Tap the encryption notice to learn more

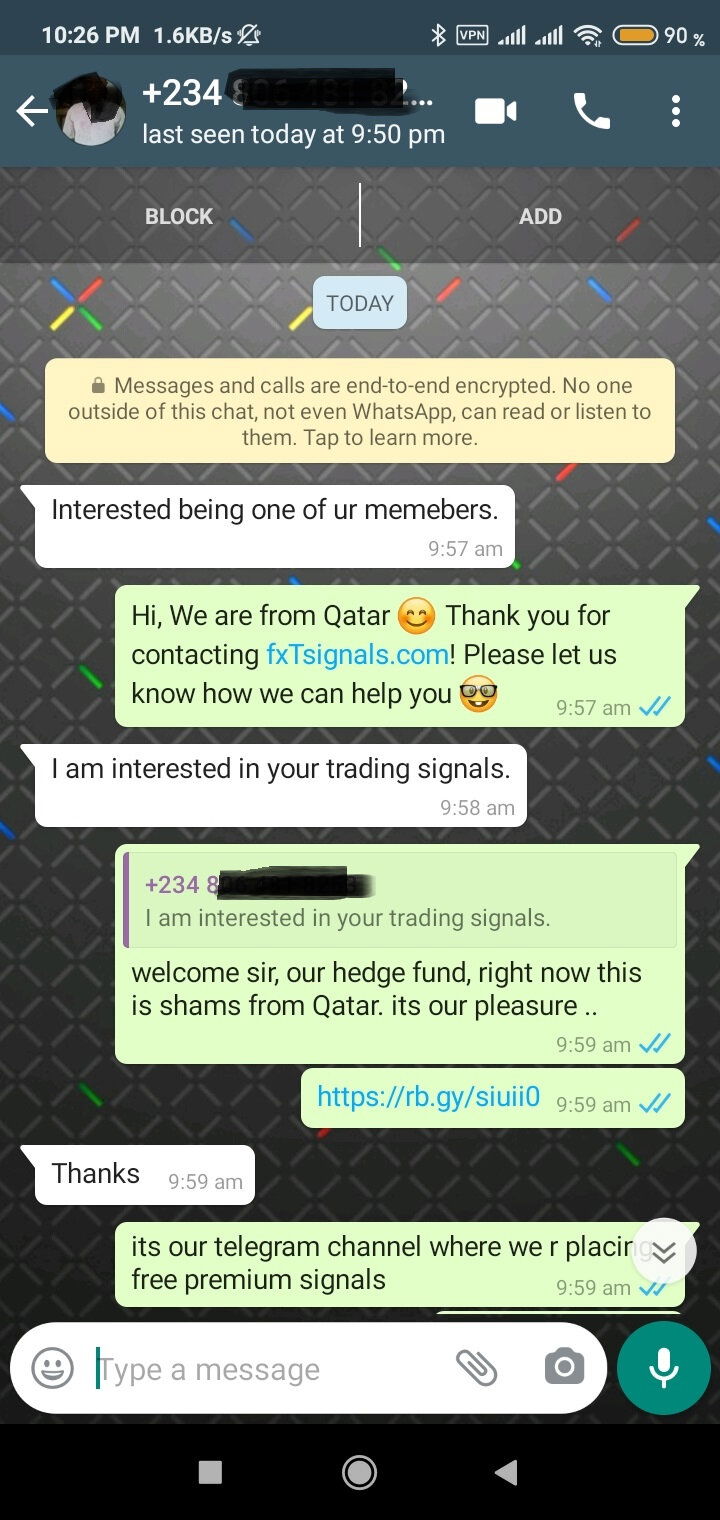pyautogui.click(x=360, y=411)
